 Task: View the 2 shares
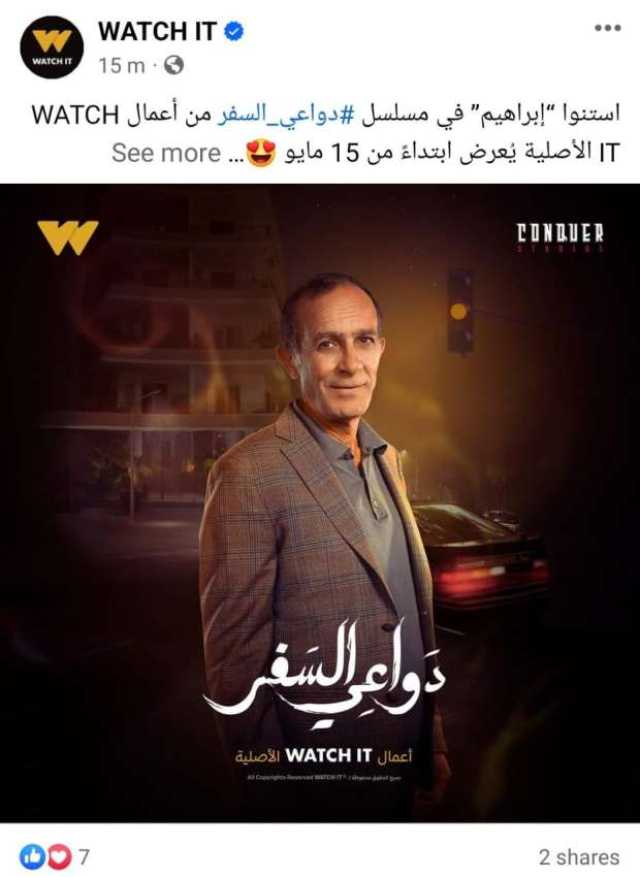click(579, 856)
